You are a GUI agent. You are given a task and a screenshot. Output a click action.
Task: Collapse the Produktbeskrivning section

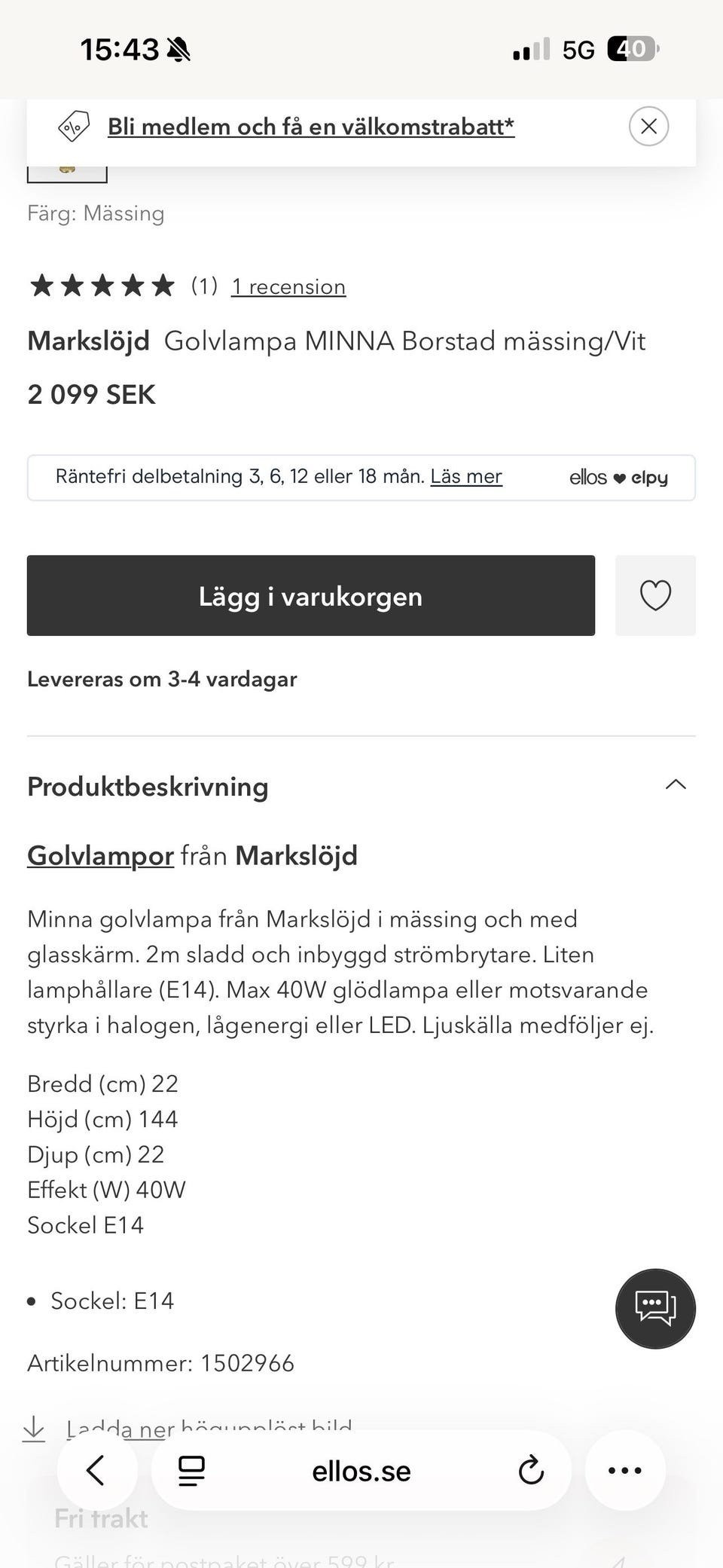click(676, 785)
